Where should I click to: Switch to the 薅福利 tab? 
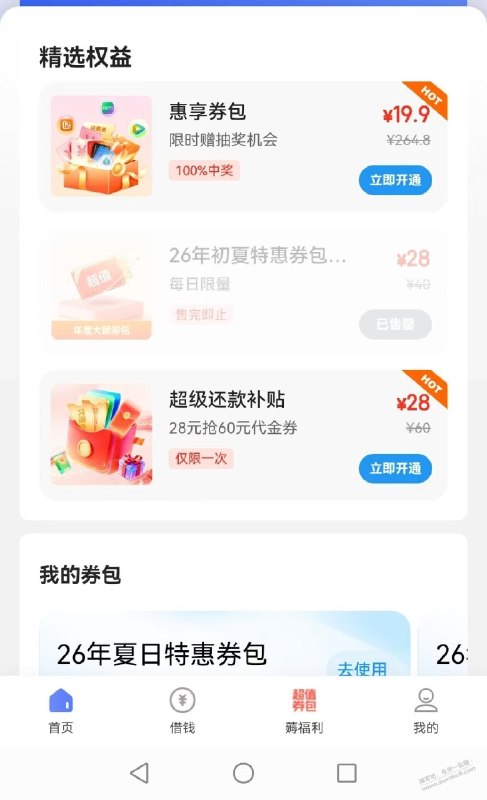point(304,711)
